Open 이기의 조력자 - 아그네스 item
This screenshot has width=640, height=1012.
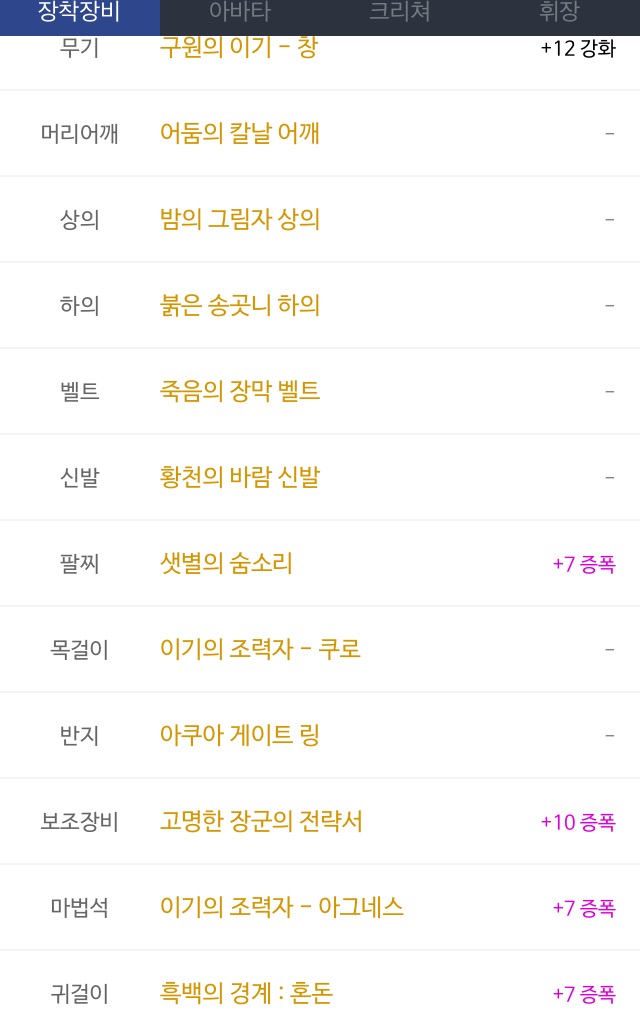pyautogui.click(x=282, y=908)
